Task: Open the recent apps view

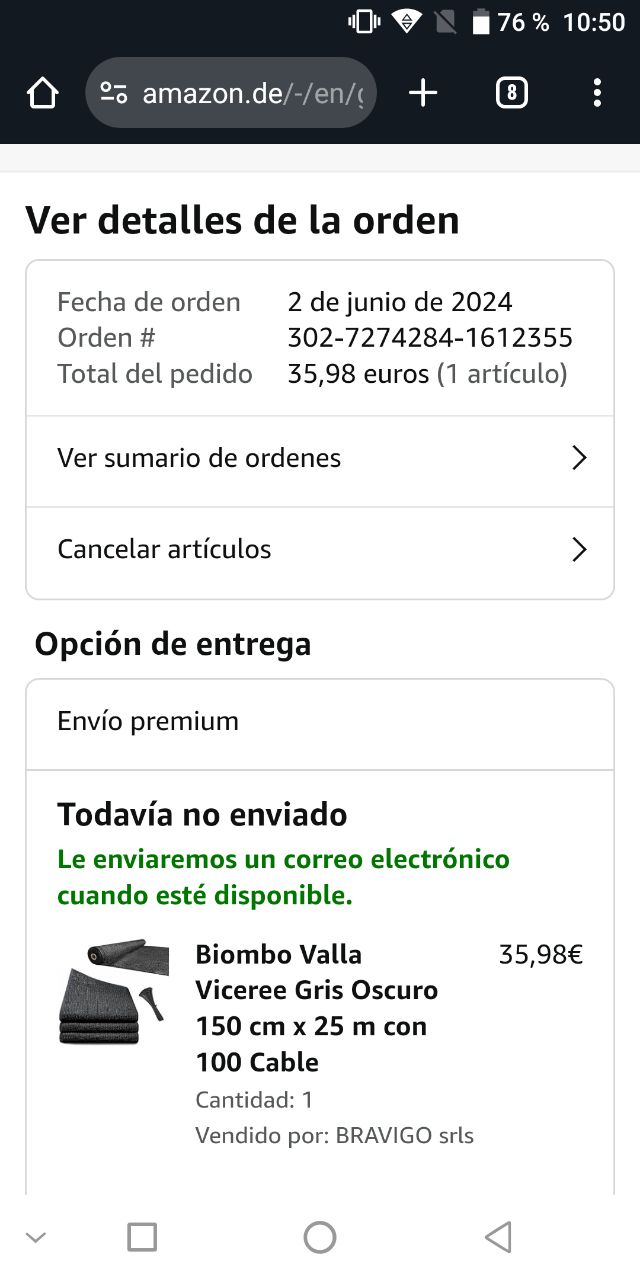Action: point(142,1237)
